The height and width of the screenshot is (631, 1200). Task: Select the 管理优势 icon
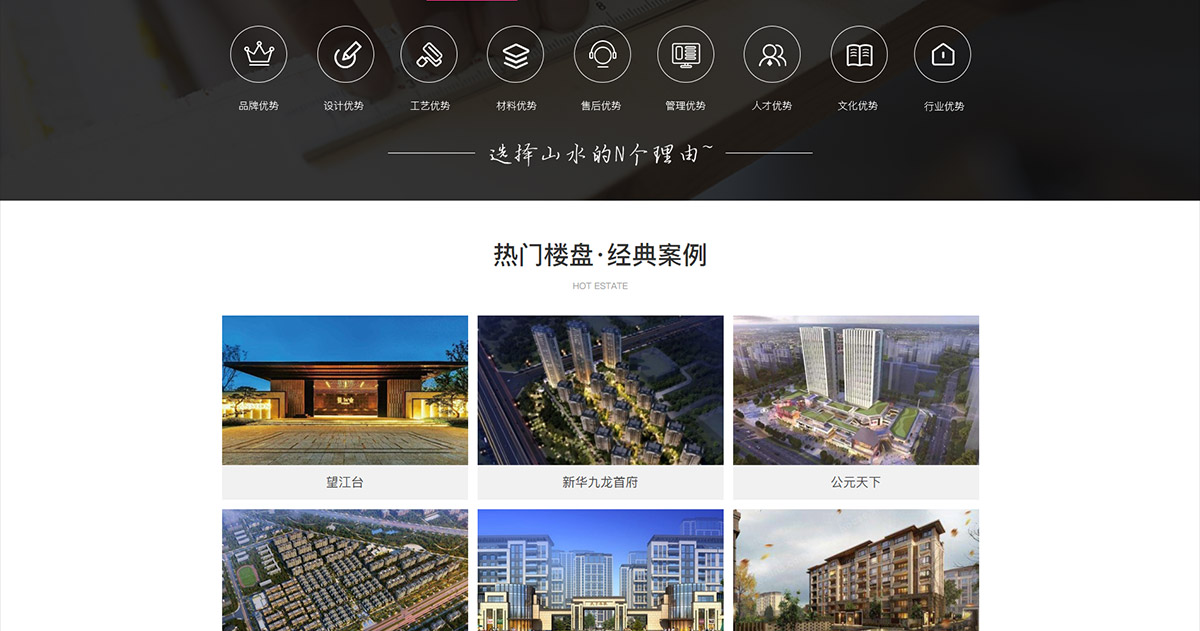tap(686, 54)
